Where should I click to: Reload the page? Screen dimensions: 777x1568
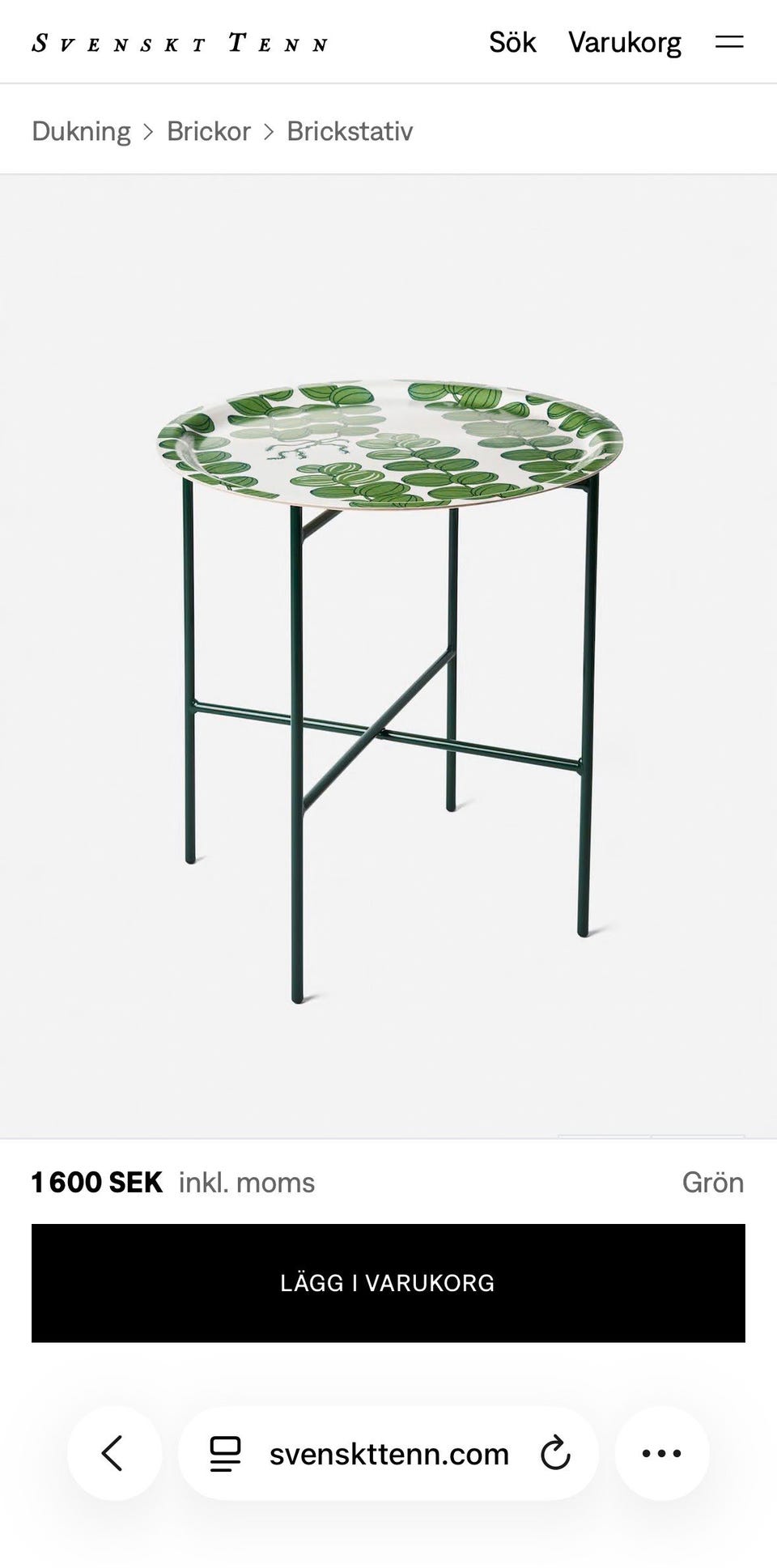coord(555,1453)
